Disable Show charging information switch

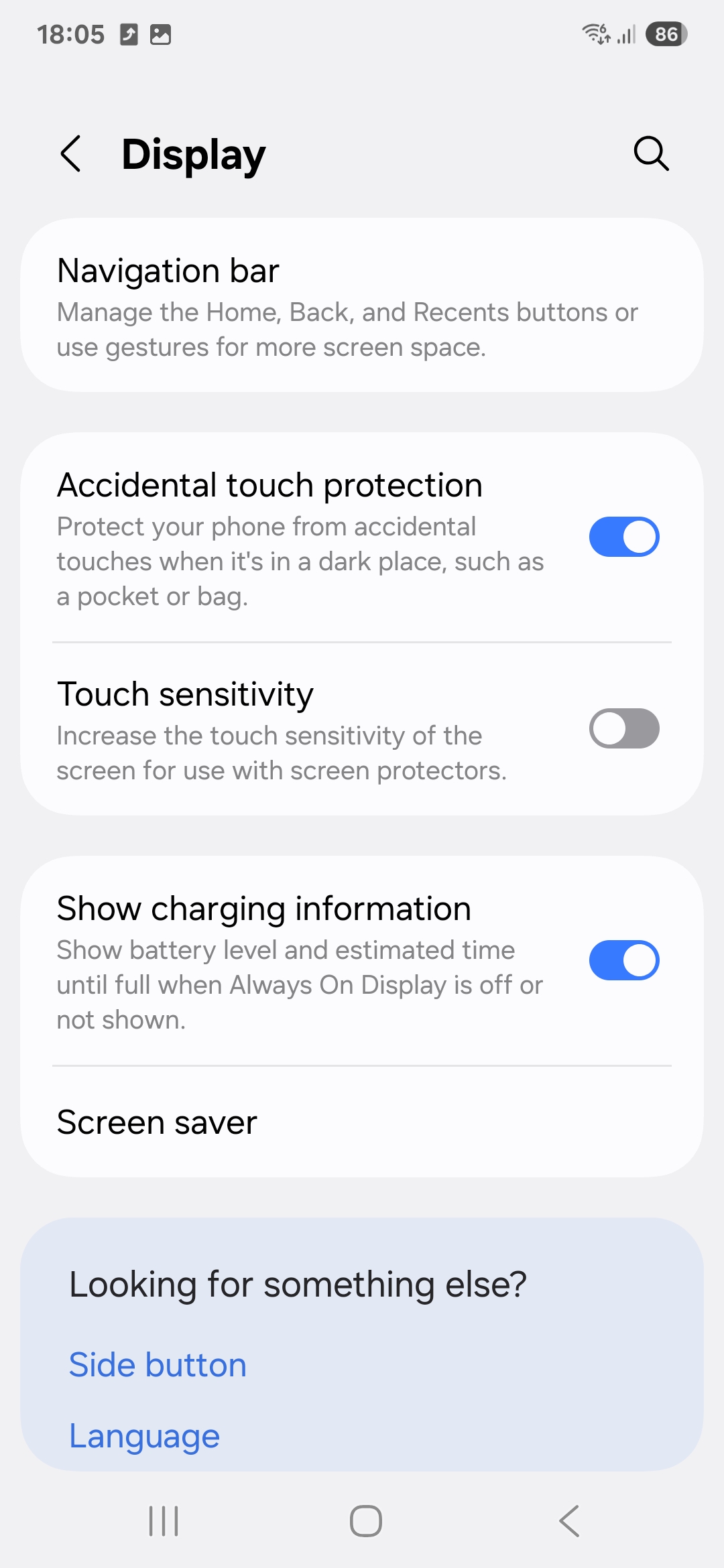(x=624, y=960)
